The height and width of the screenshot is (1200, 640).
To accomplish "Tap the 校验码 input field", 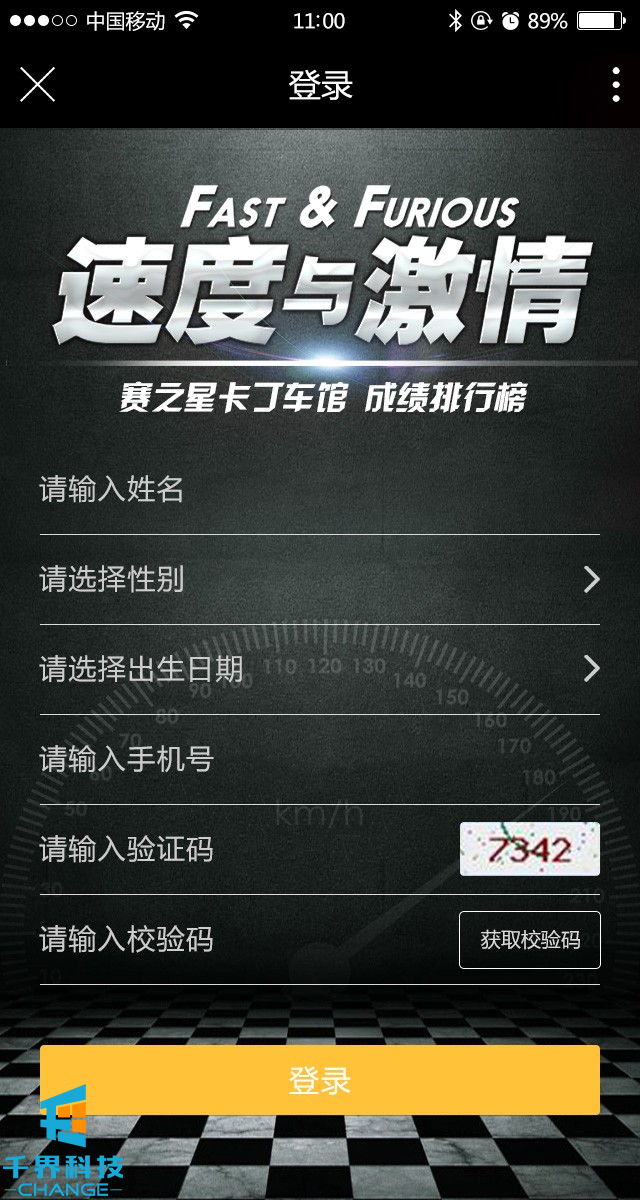I will 240,940.
